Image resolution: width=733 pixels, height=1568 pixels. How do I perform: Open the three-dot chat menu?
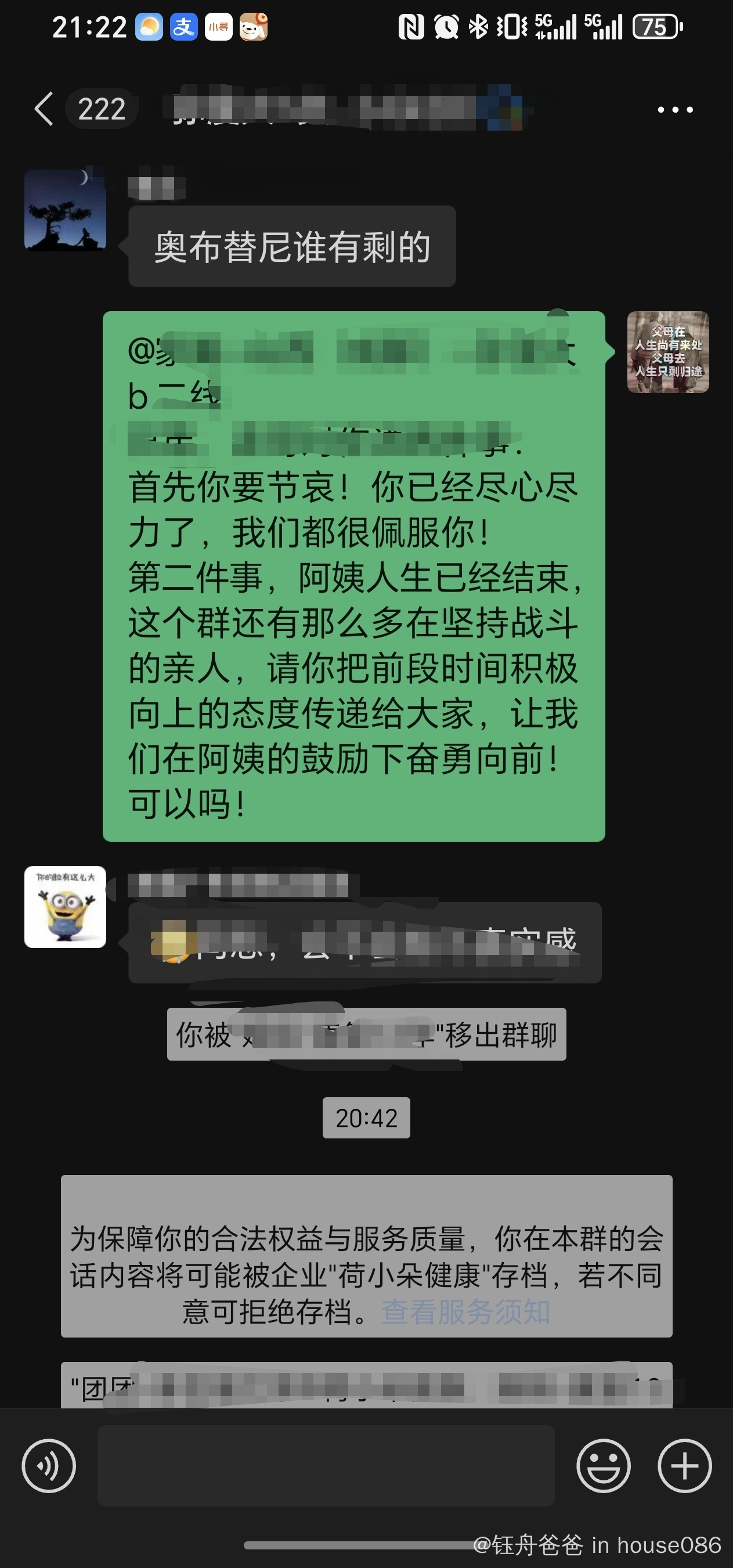[674, 110]
